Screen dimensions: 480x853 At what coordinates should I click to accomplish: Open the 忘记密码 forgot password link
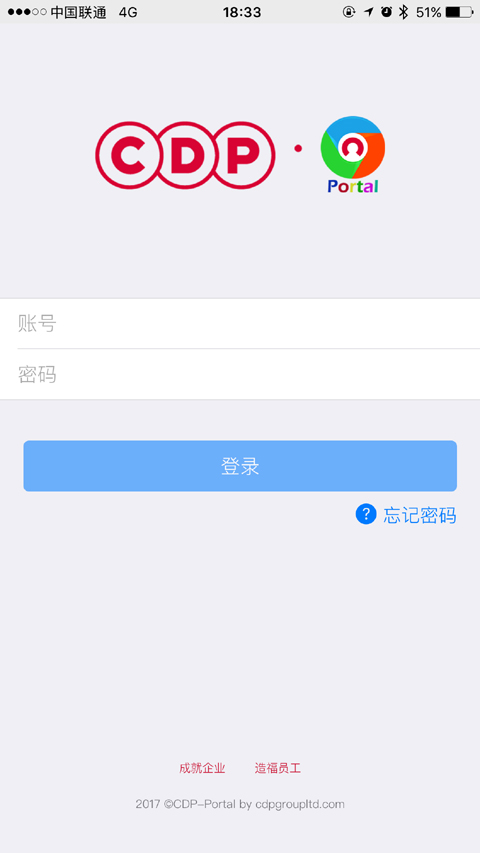(406, 515)
